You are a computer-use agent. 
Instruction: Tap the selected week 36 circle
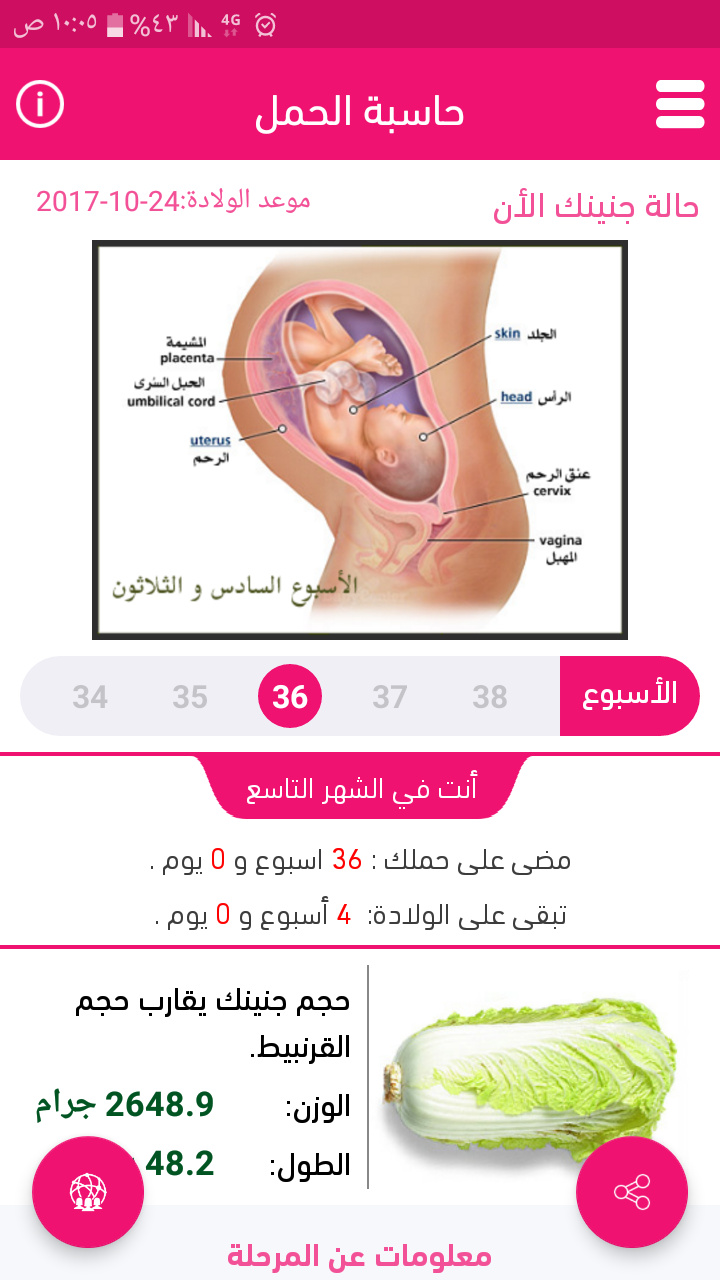pos(290,696)
